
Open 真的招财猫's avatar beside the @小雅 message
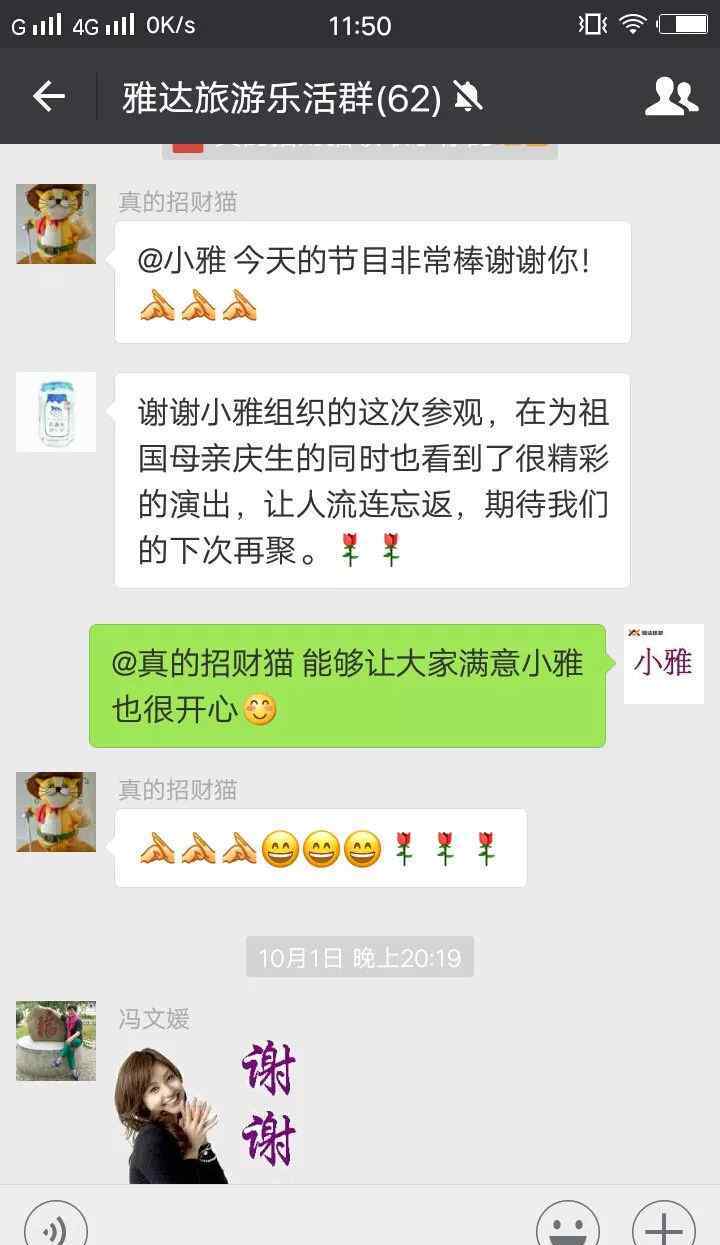(x=56, y=224)
